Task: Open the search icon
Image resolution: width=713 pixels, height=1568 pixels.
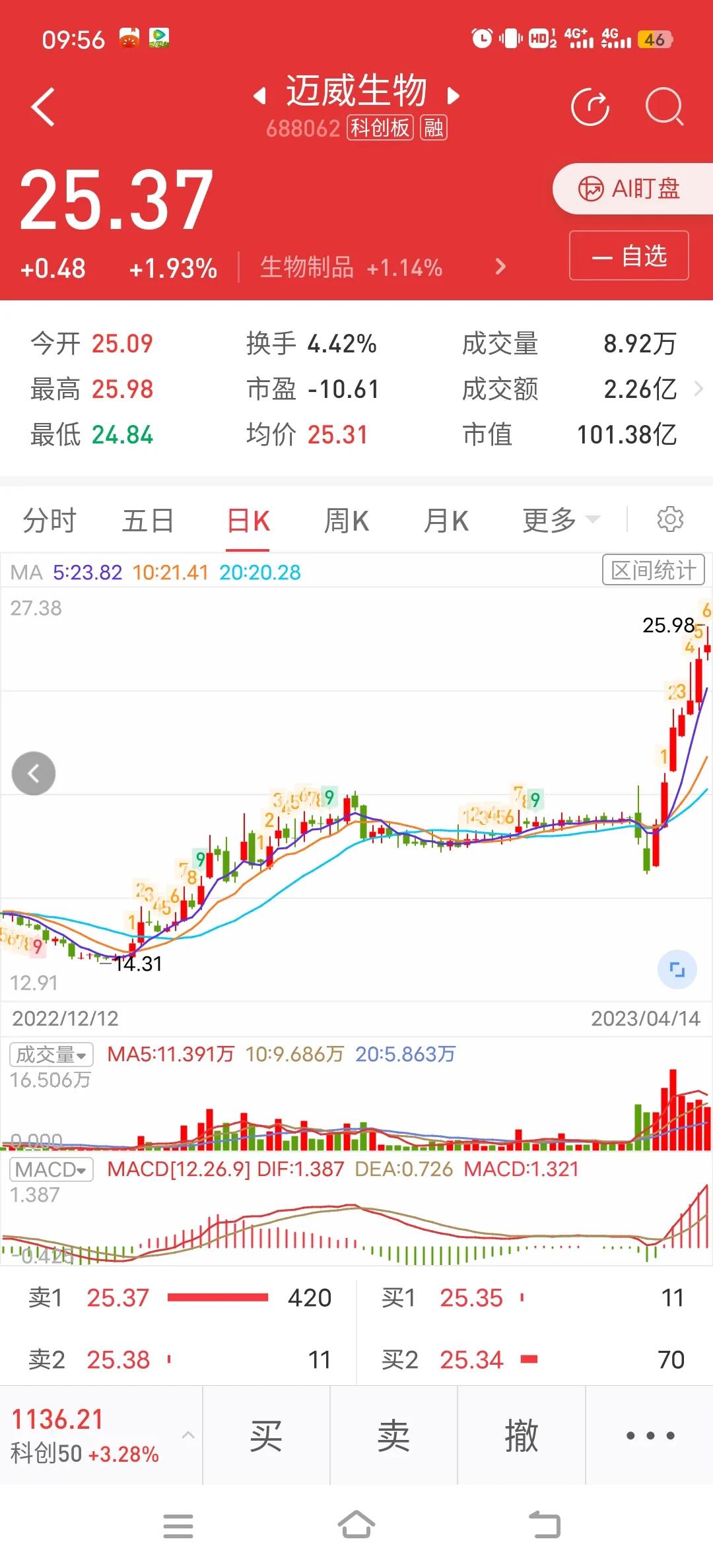Action: 664,107
